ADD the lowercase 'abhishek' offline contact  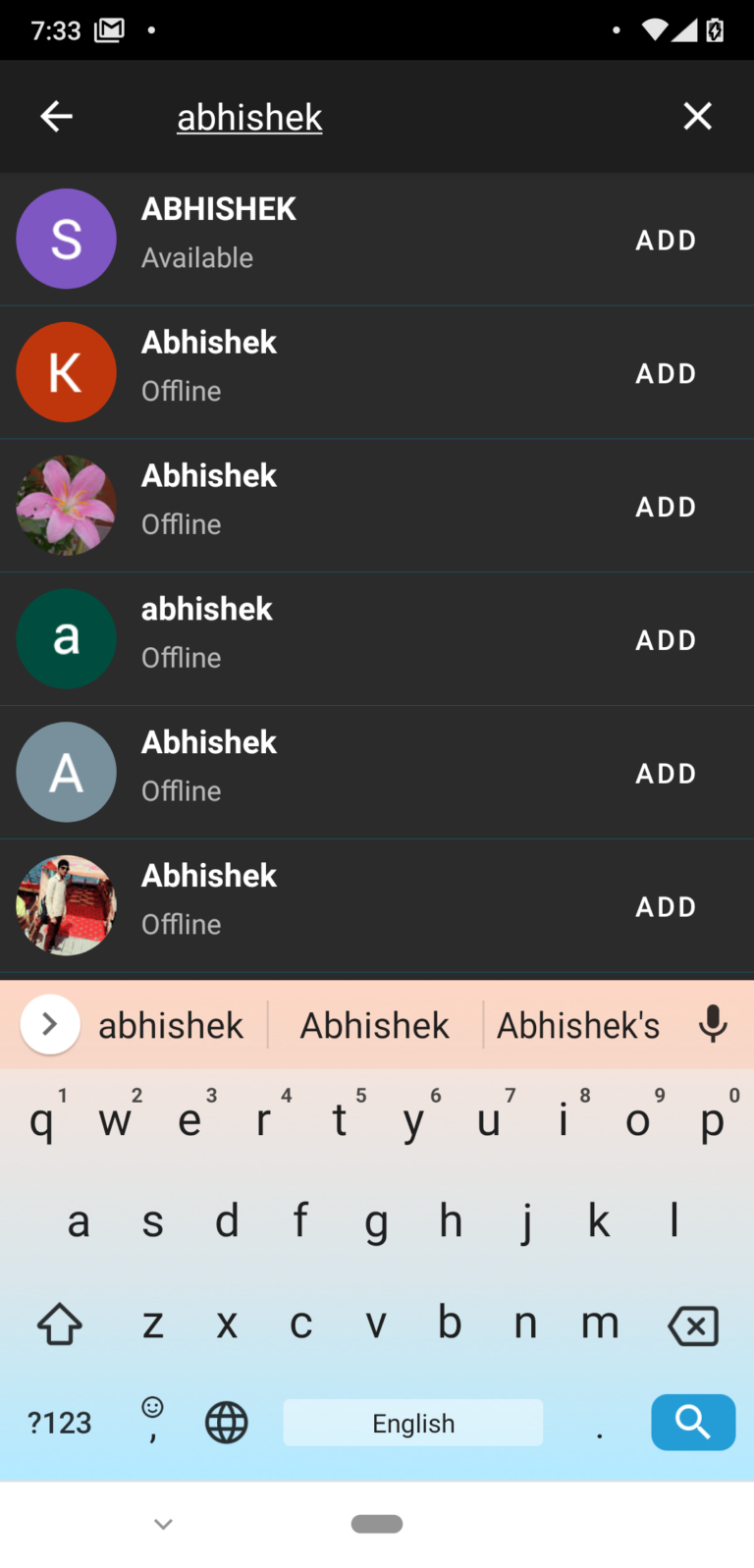coord(666,639)
